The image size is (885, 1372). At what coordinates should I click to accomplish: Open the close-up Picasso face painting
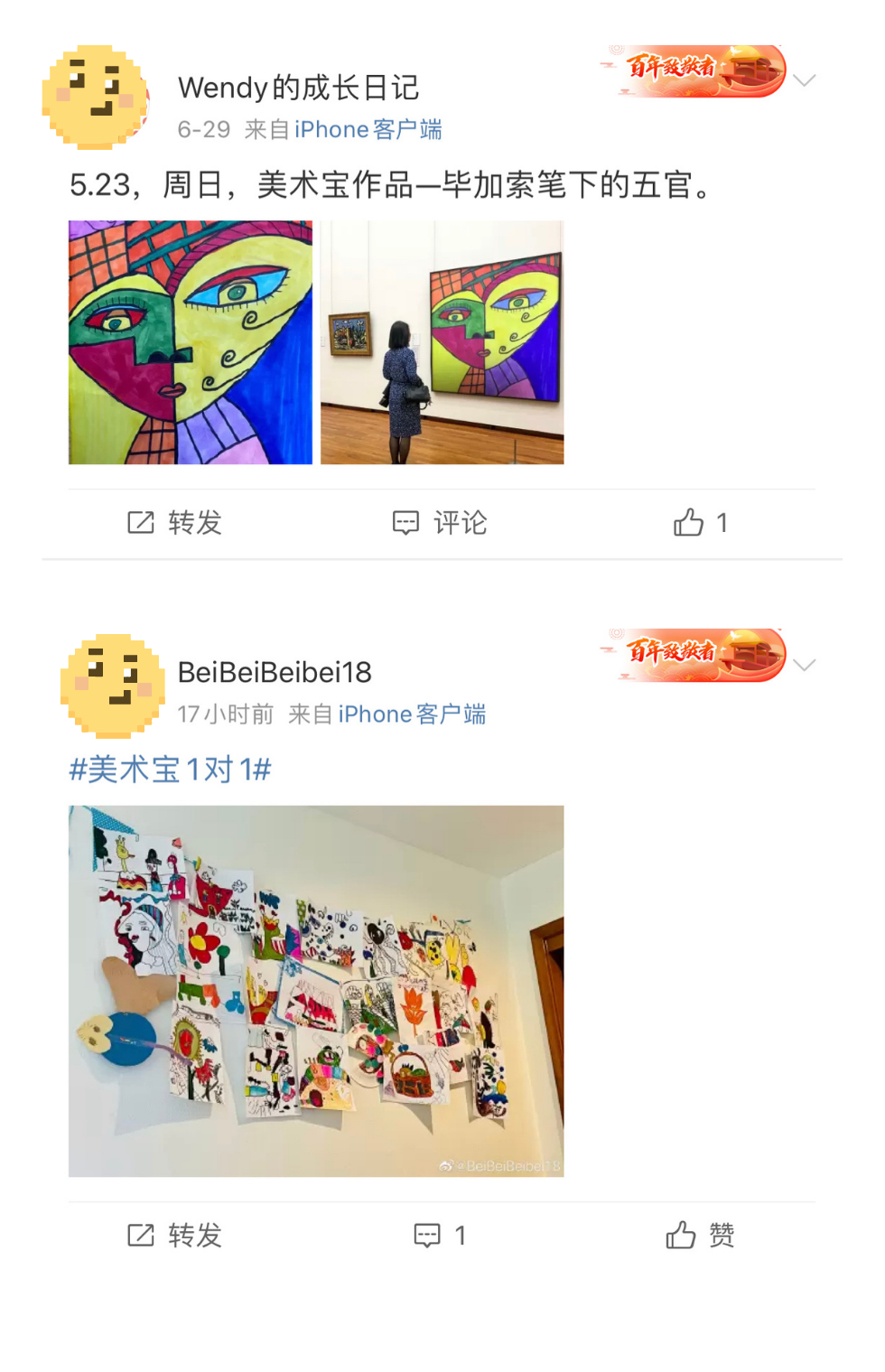[x=191, y=342]
